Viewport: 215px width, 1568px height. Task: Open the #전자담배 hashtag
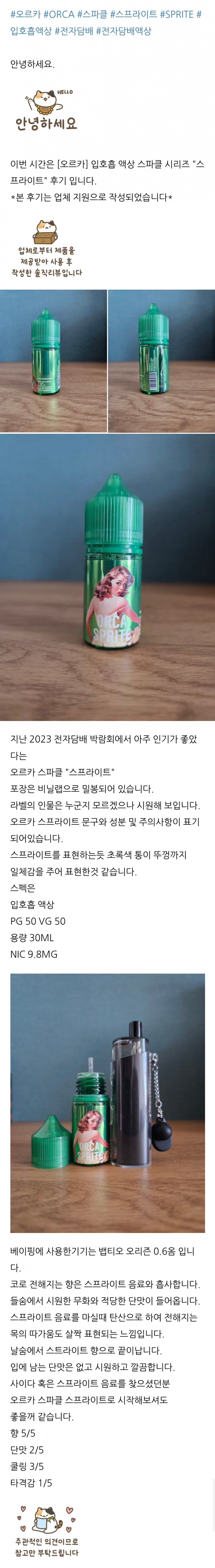pyautogui.click(x=74, y=30)
